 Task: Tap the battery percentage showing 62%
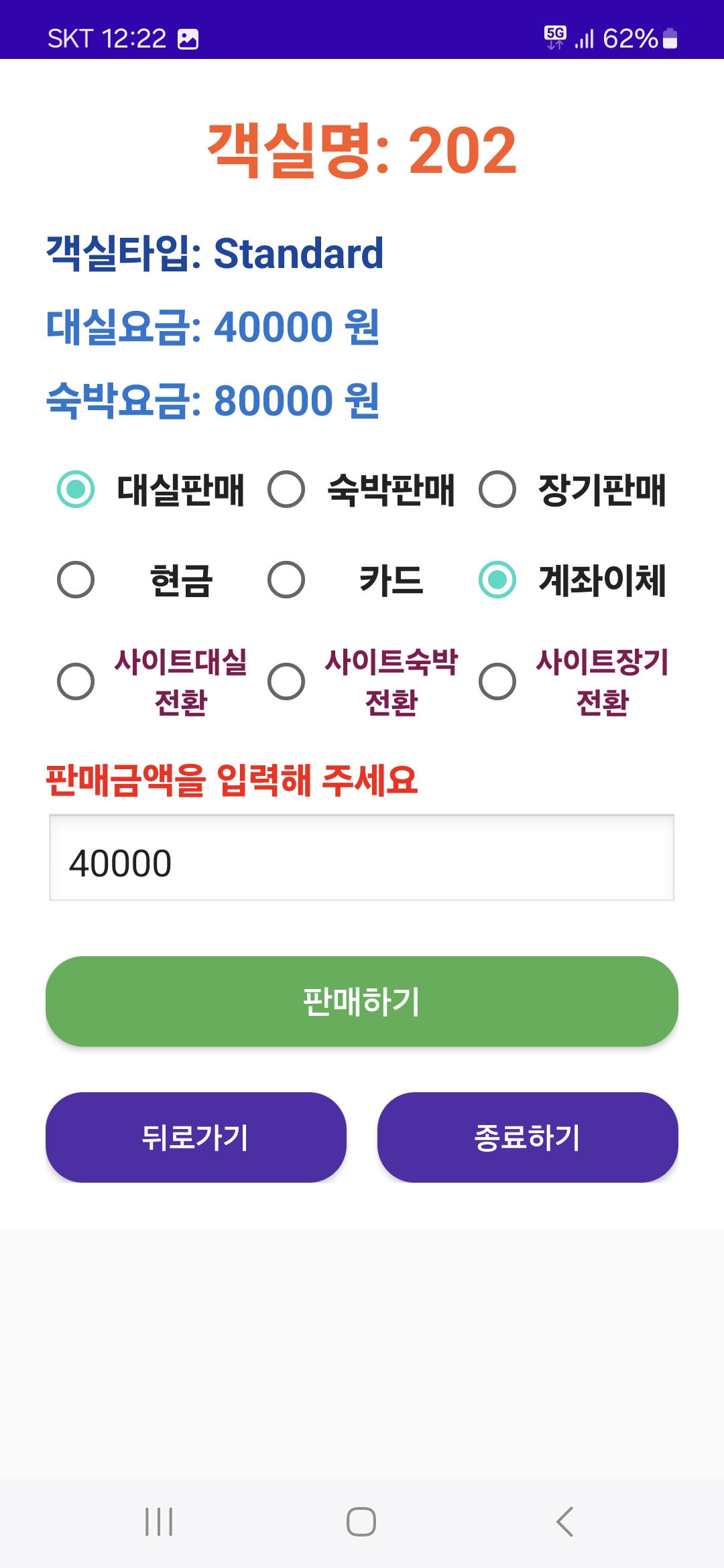coord(632,40)
